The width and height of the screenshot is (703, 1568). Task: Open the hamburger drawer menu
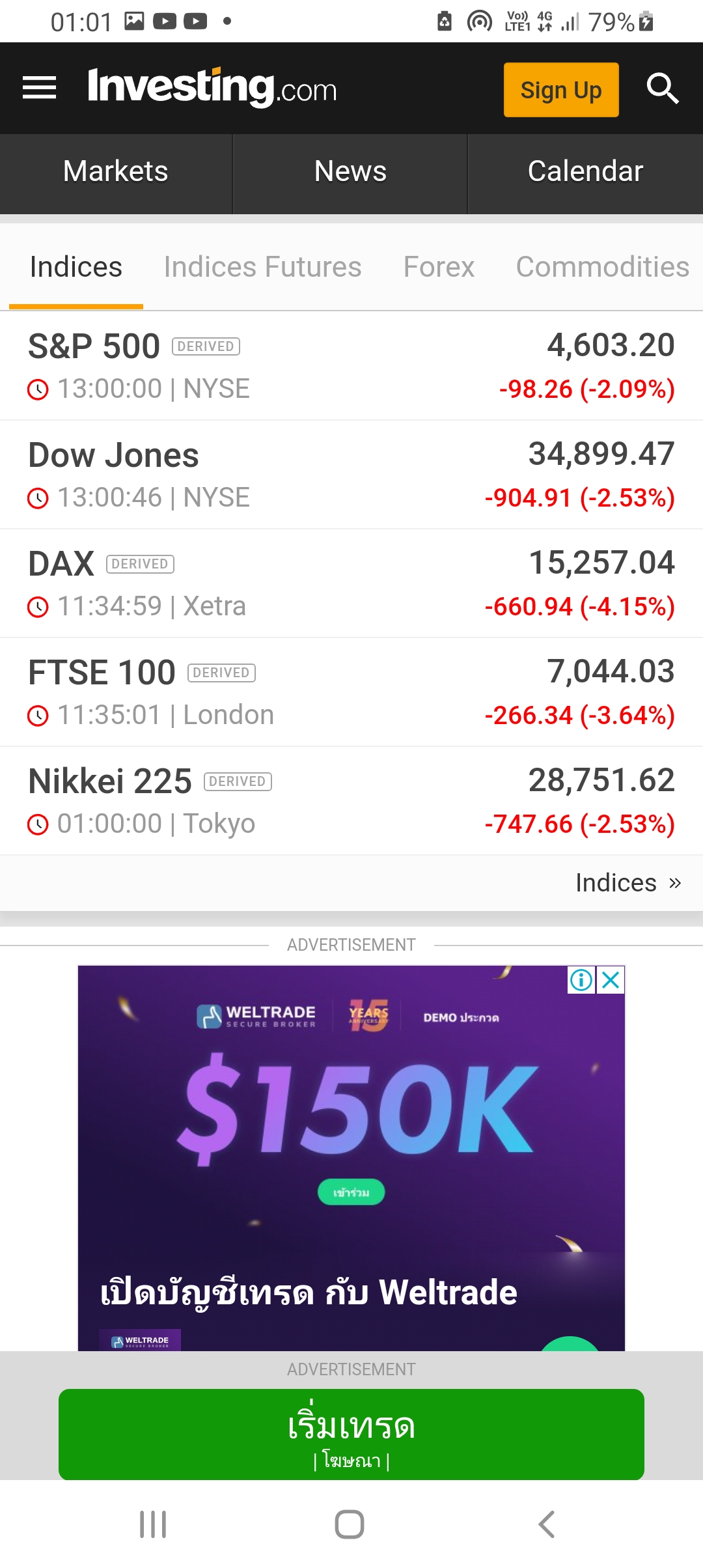point(39,88)
